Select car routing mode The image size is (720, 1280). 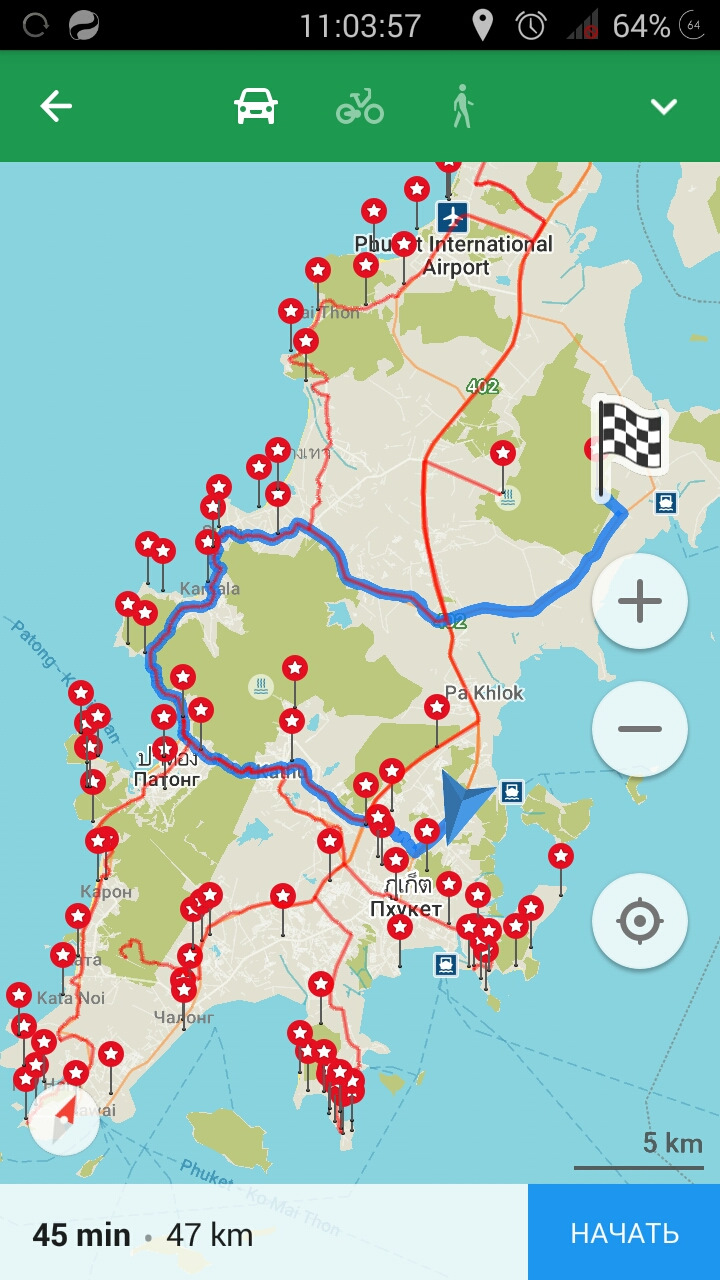click(x=256, y=106)
